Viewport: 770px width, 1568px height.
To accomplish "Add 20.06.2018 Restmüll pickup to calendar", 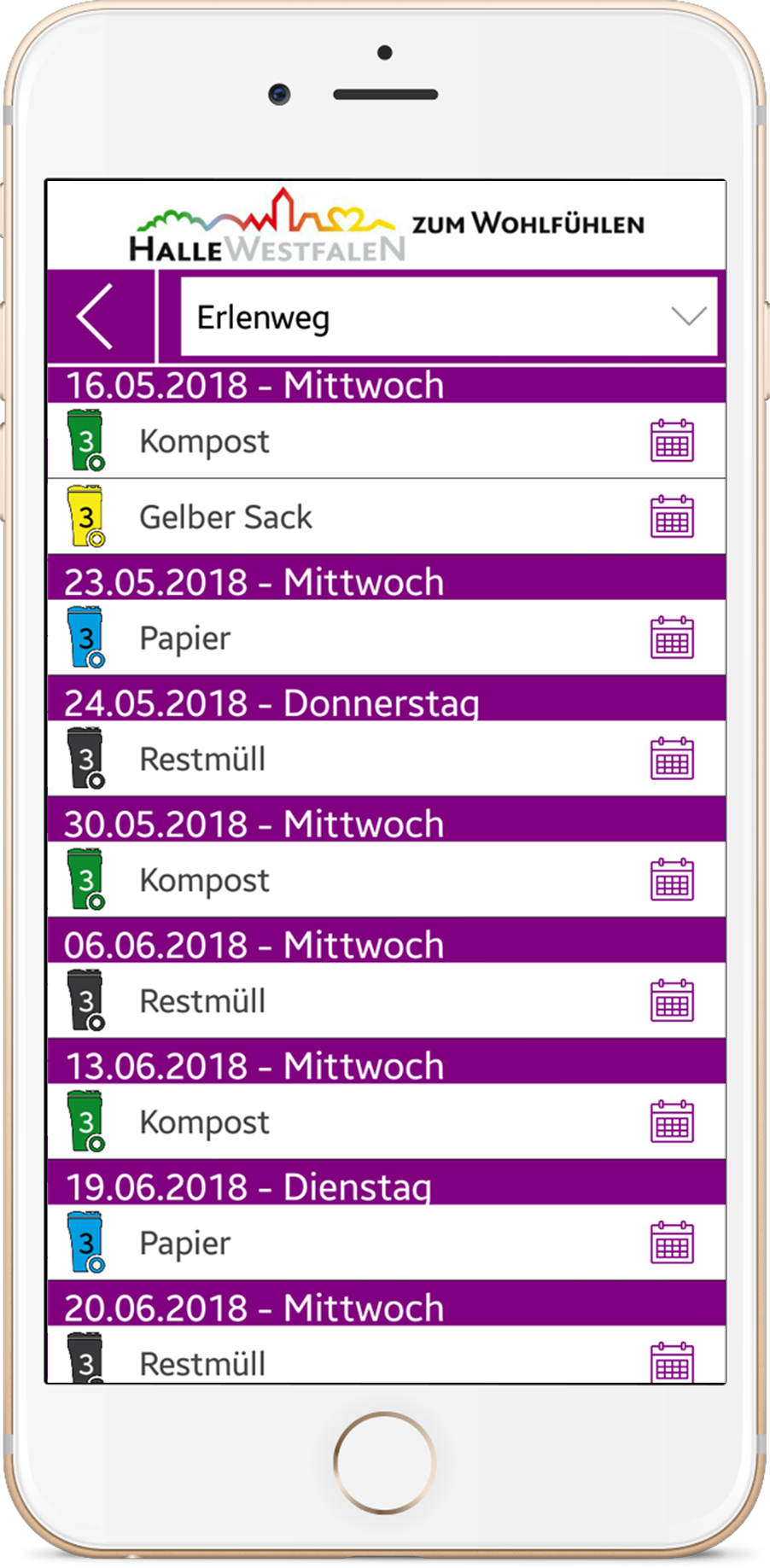I will coord(672,1362).
